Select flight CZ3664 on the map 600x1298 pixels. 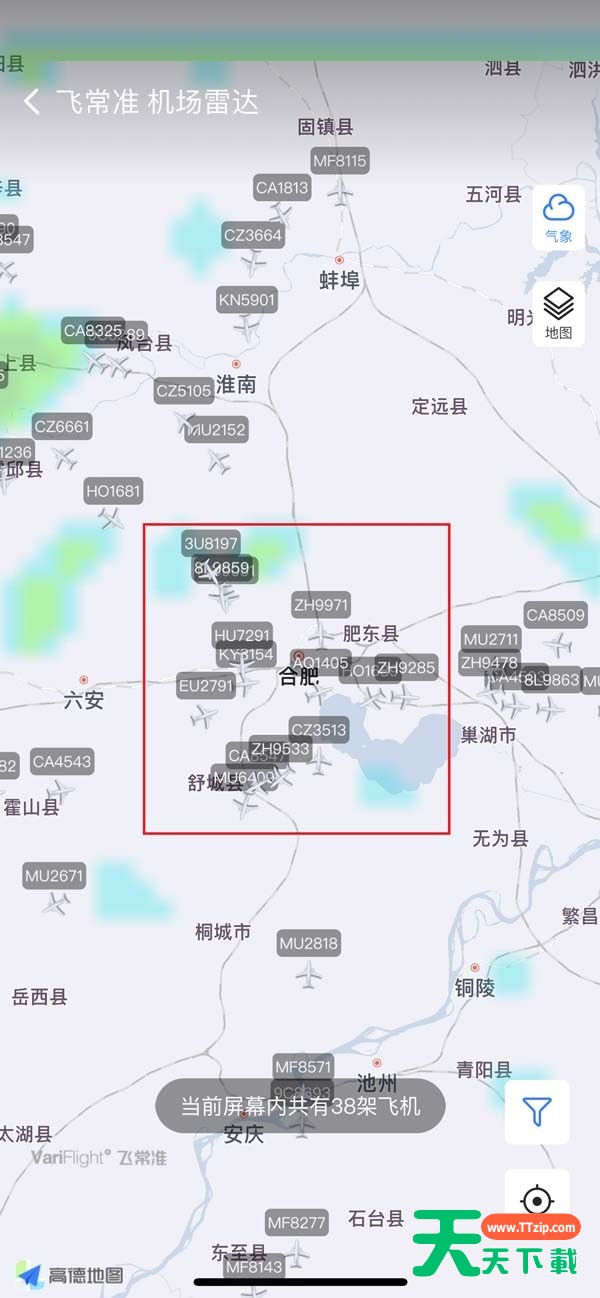253,236
